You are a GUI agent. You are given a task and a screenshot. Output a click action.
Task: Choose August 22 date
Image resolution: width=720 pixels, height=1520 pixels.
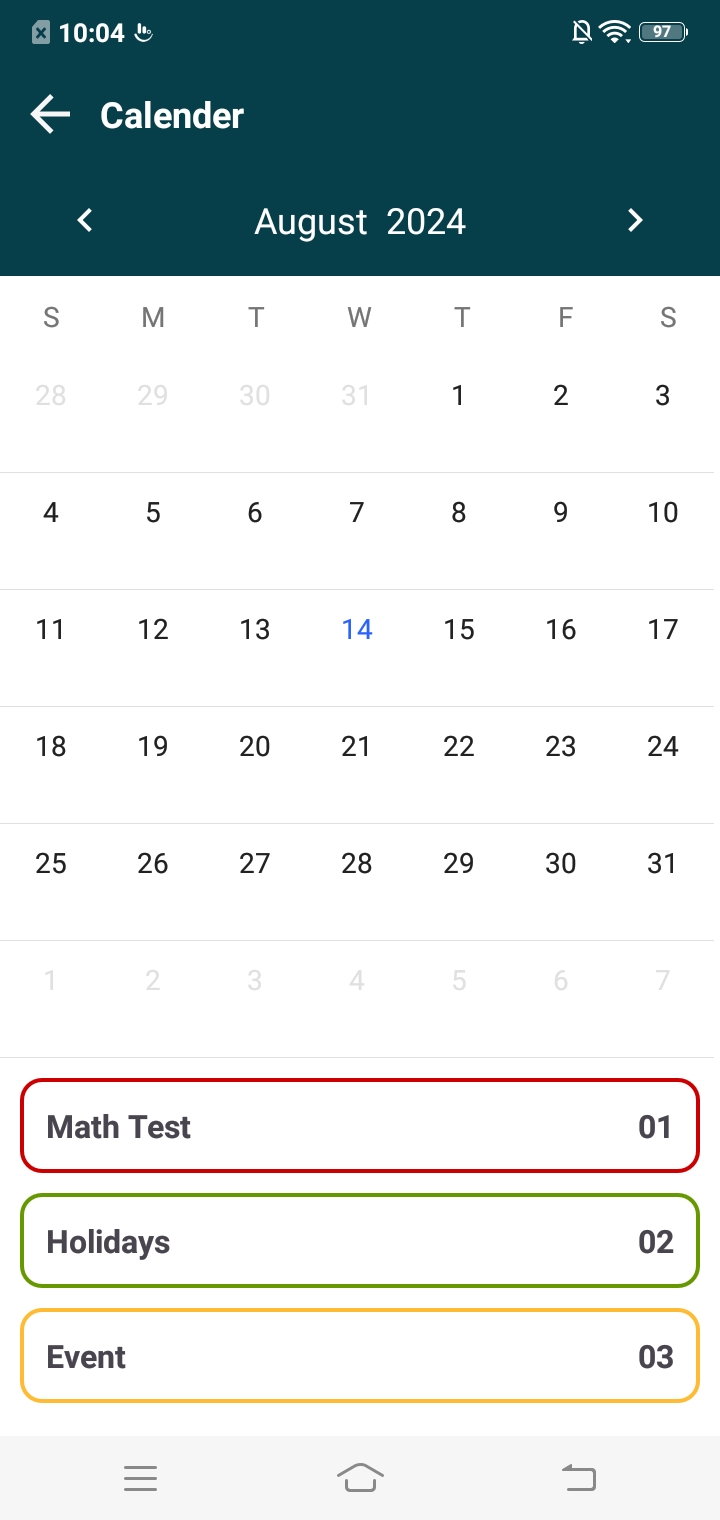[x=459, y=747]
